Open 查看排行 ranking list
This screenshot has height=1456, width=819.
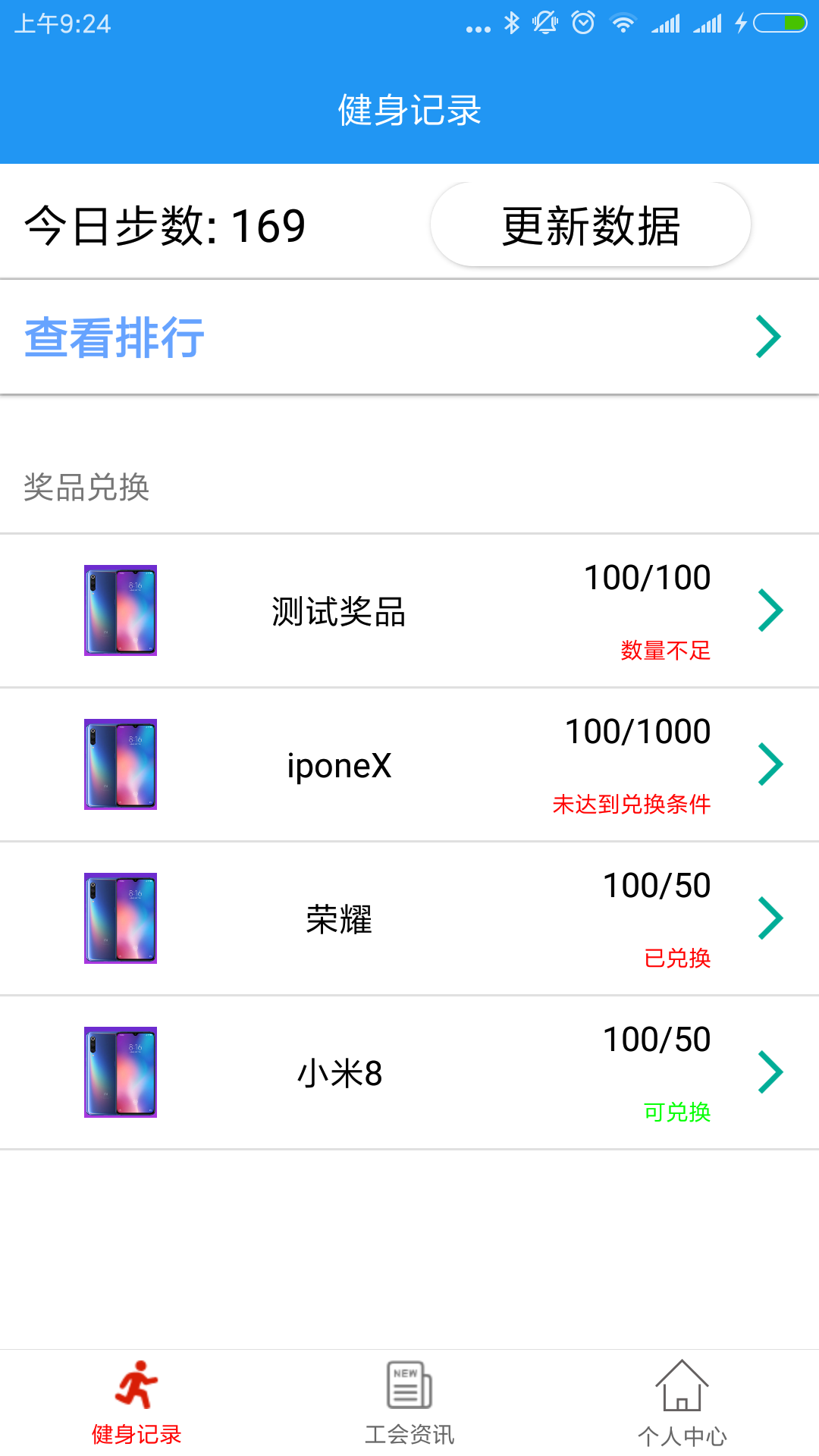tap(409, 337)
